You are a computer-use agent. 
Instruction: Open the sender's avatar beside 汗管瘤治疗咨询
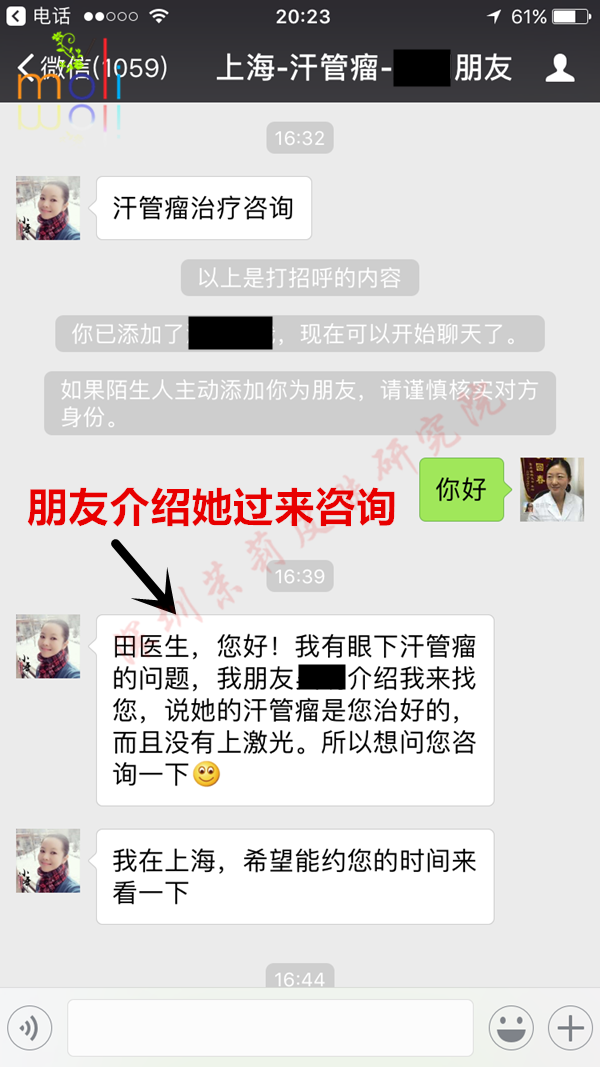48,208
